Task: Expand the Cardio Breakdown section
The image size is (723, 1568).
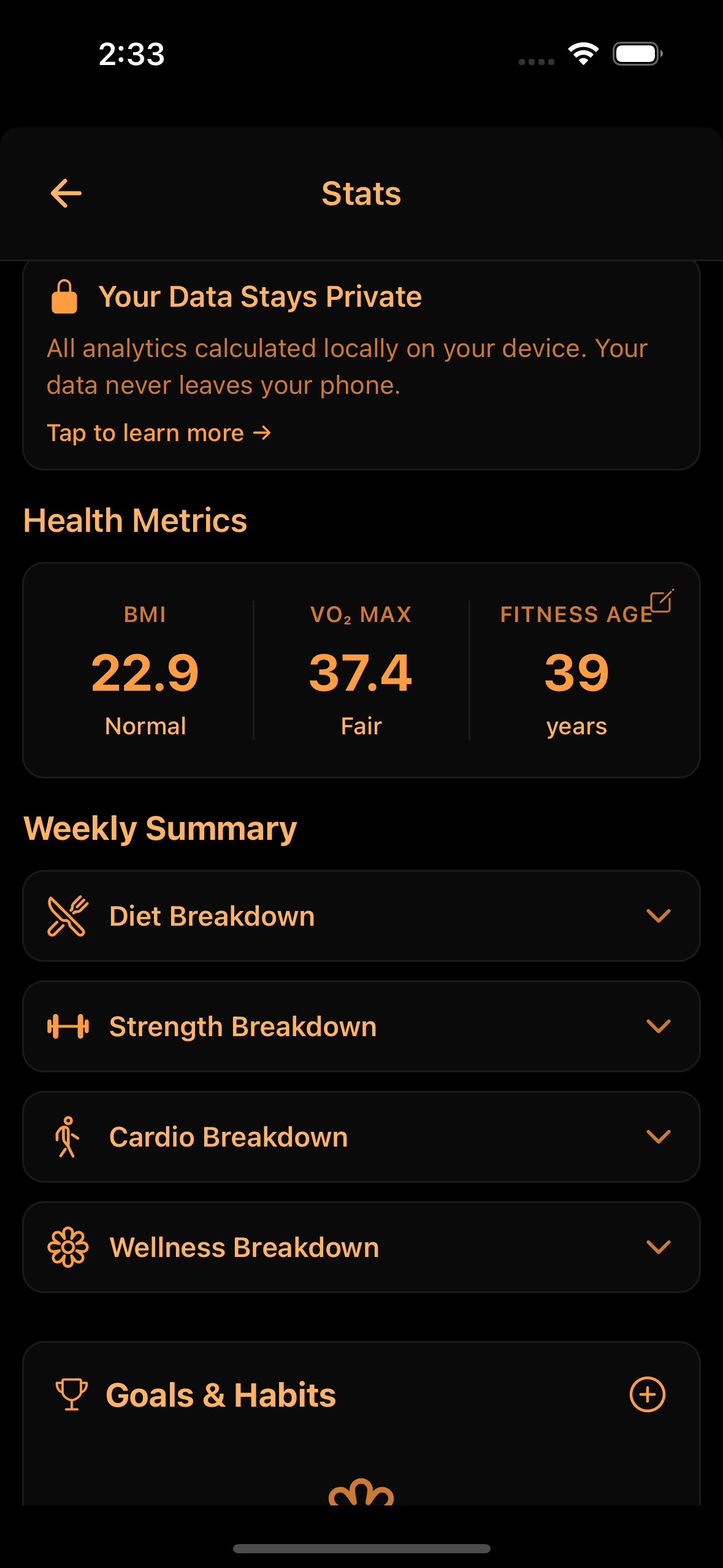Action: (x=658, y=1137)
